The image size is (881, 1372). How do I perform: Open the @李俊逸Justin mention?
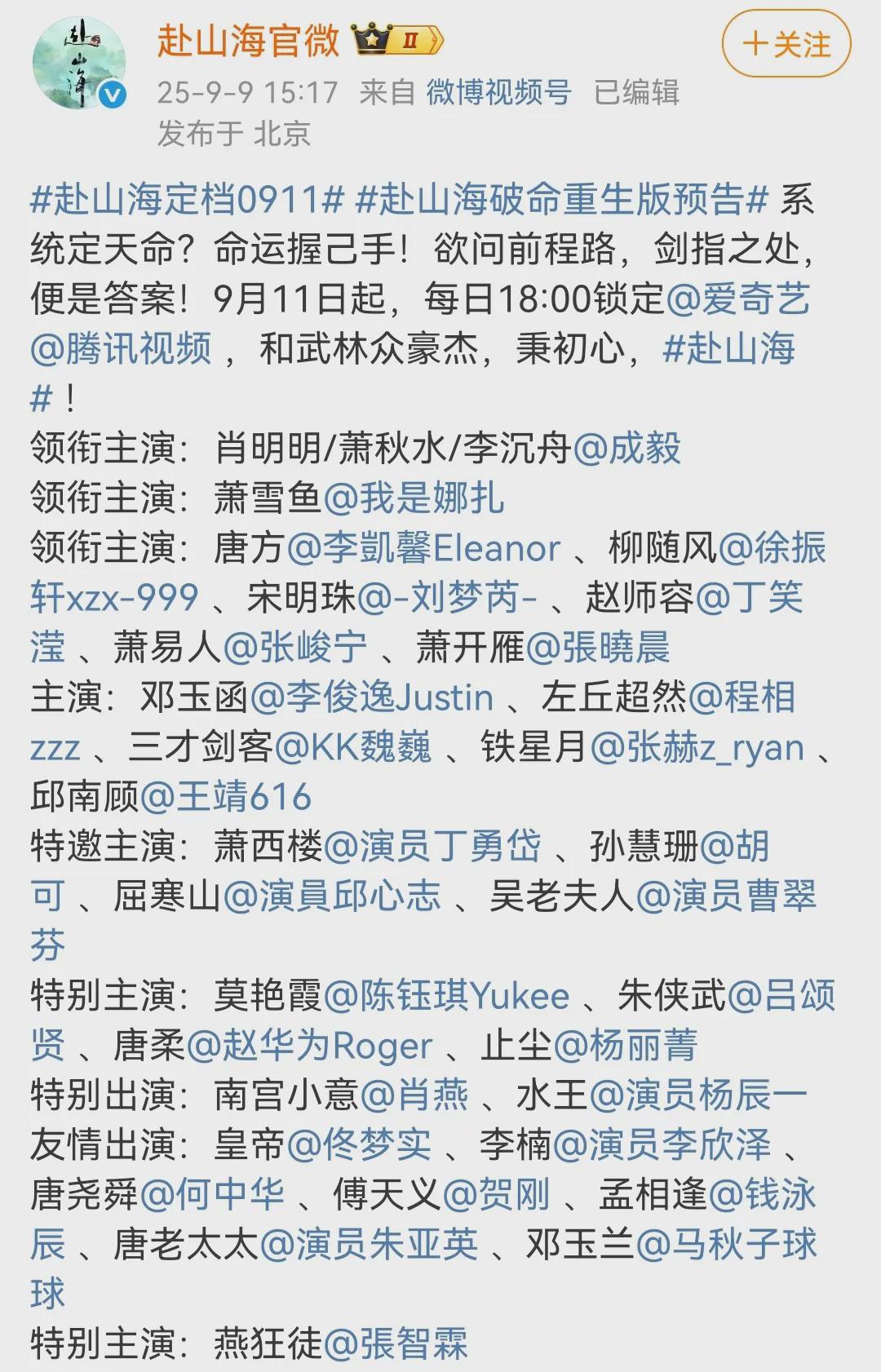[372, 697]
